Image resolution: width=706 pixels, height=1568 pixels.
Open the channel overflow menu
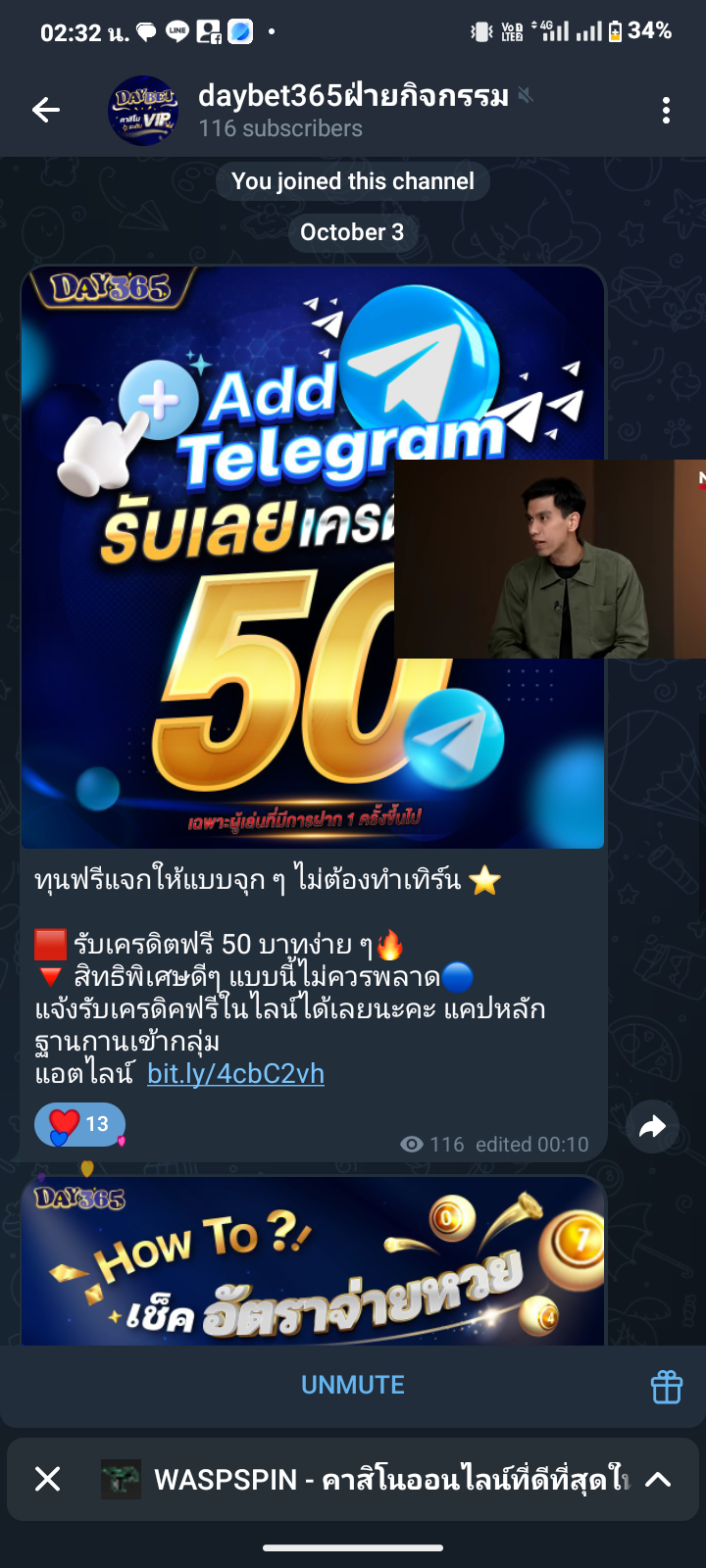click(x=666, y=110)
